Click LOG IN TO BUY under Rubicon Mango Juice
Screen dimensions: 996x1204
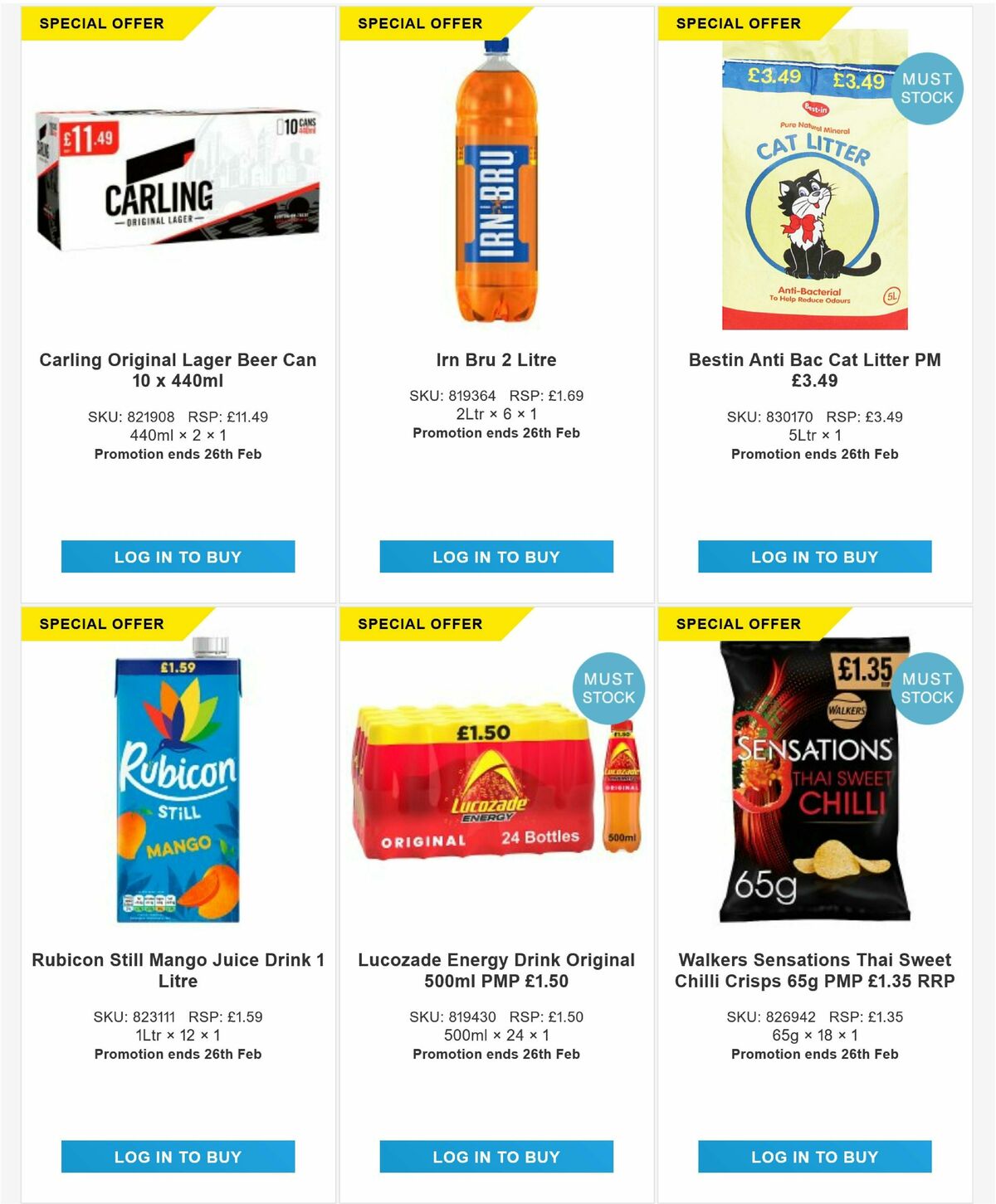[177, 1156]
